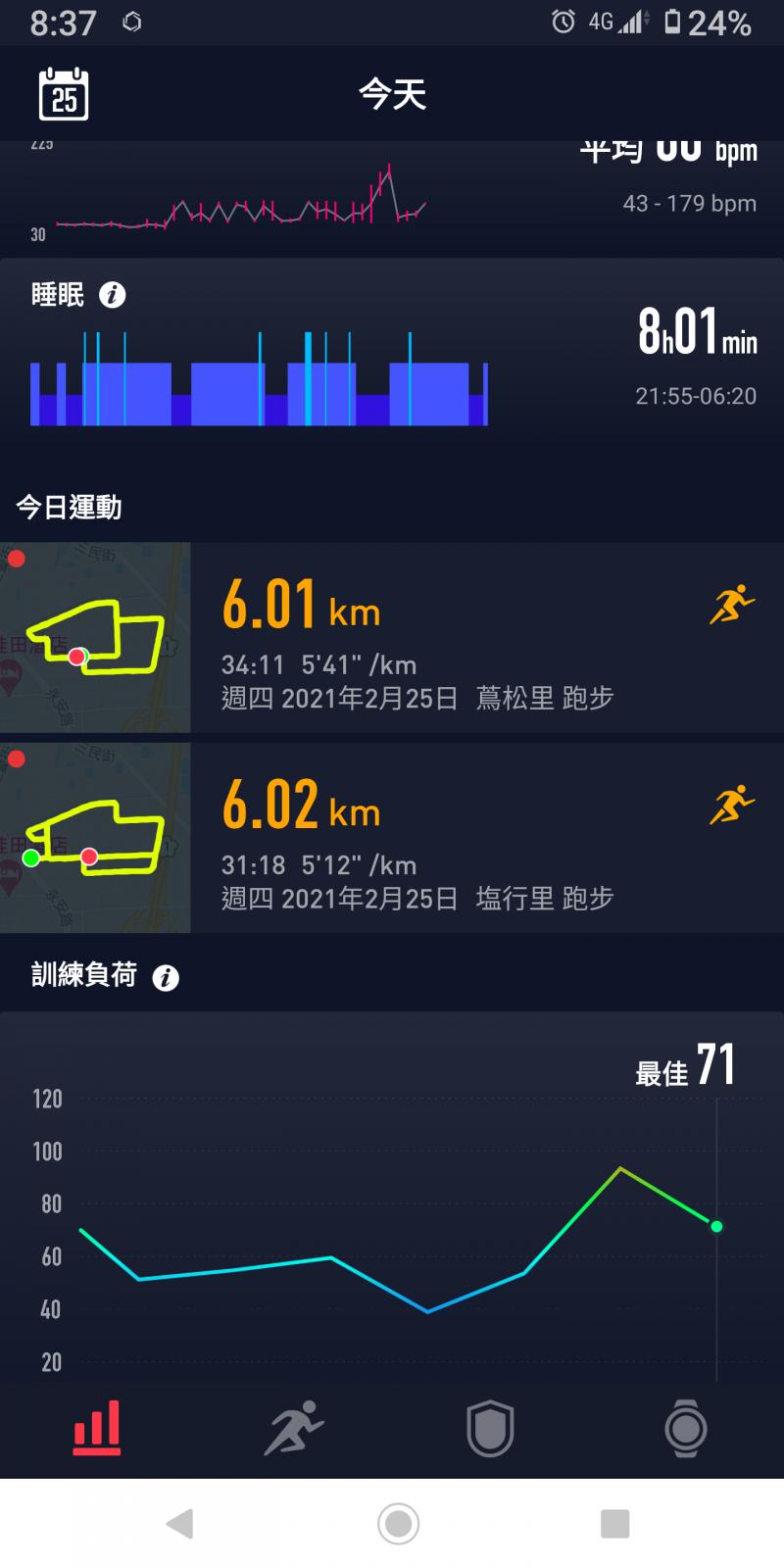The height and width of the screenshot is (1568, 784).
Task: Switch to the statistics bar-chart tab
Action: point(97,1428)
